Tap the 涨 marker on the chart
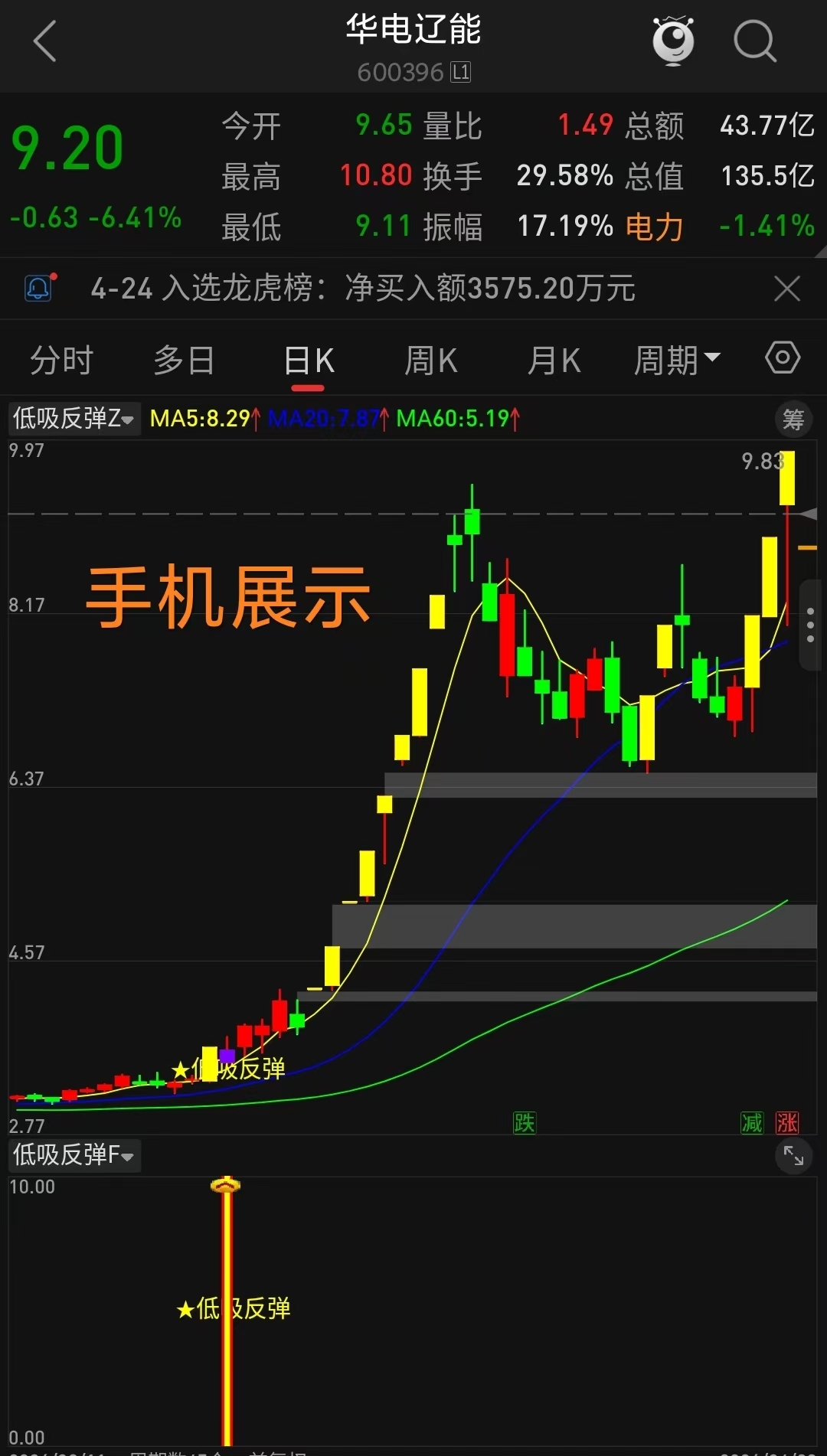827x1456 pixels. point(787,1123)
